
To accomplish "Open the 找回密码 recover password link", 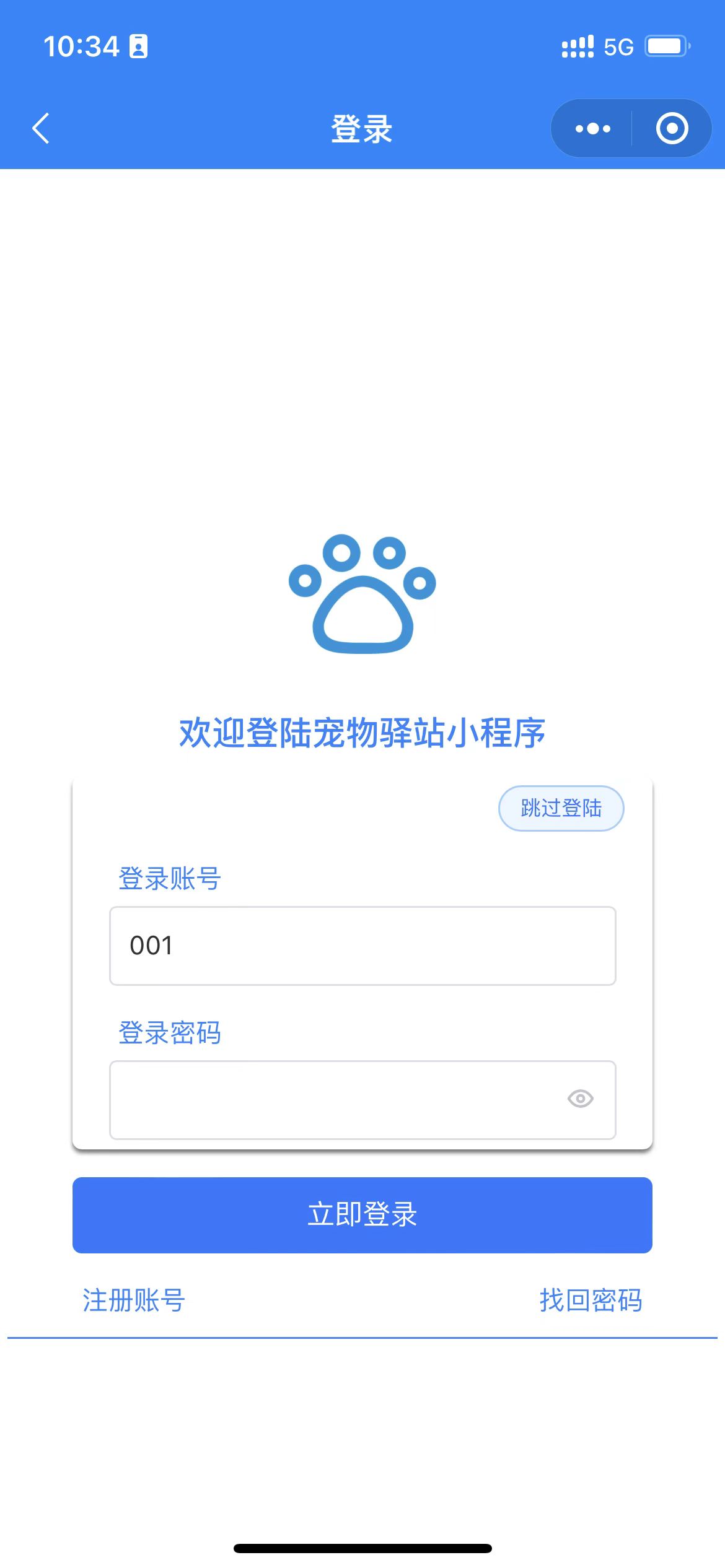I will 591,1300.
